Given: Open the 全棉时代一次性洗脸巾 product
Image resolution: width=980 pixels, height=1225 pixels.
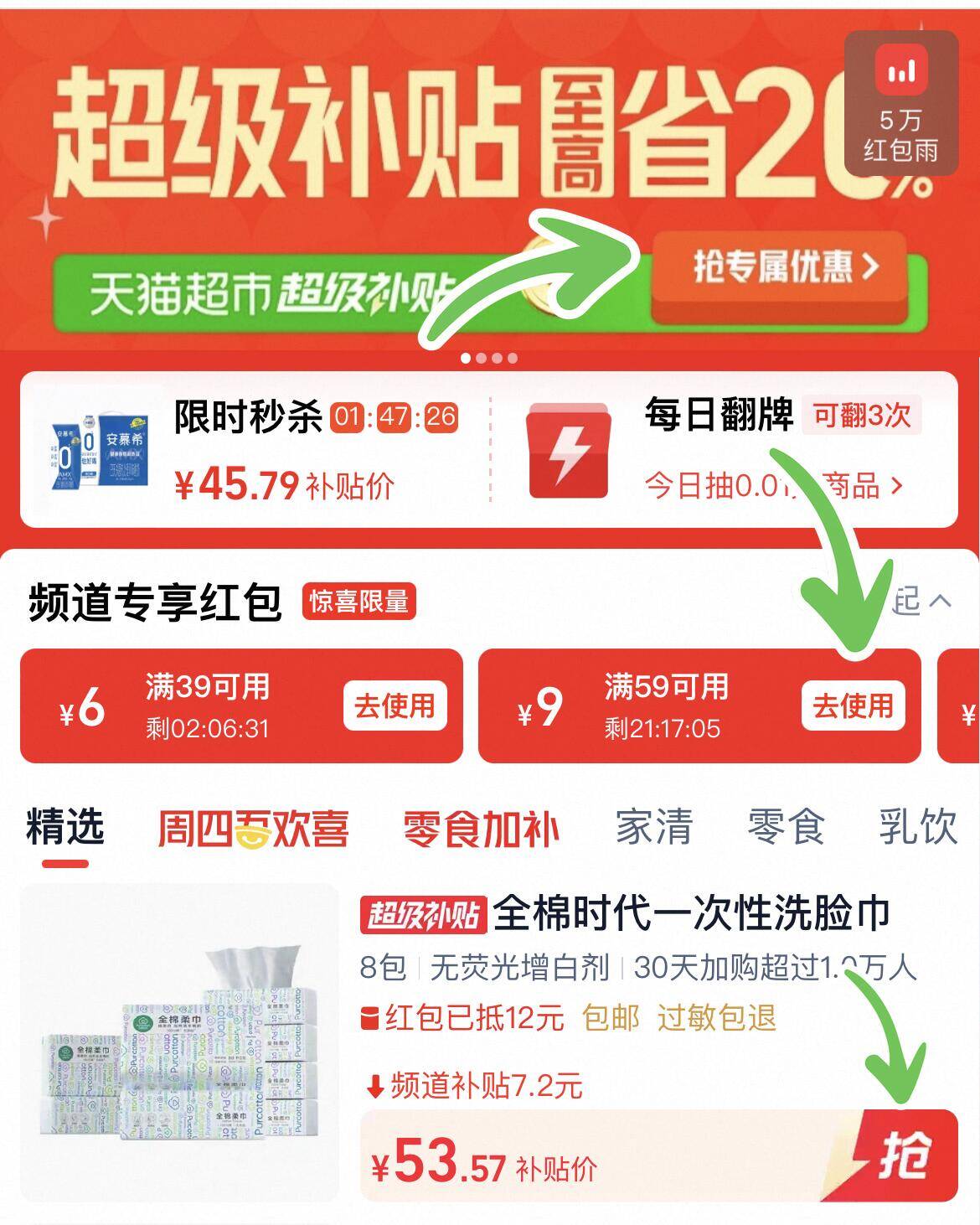Looking at the screenshot, I should 691,914.
